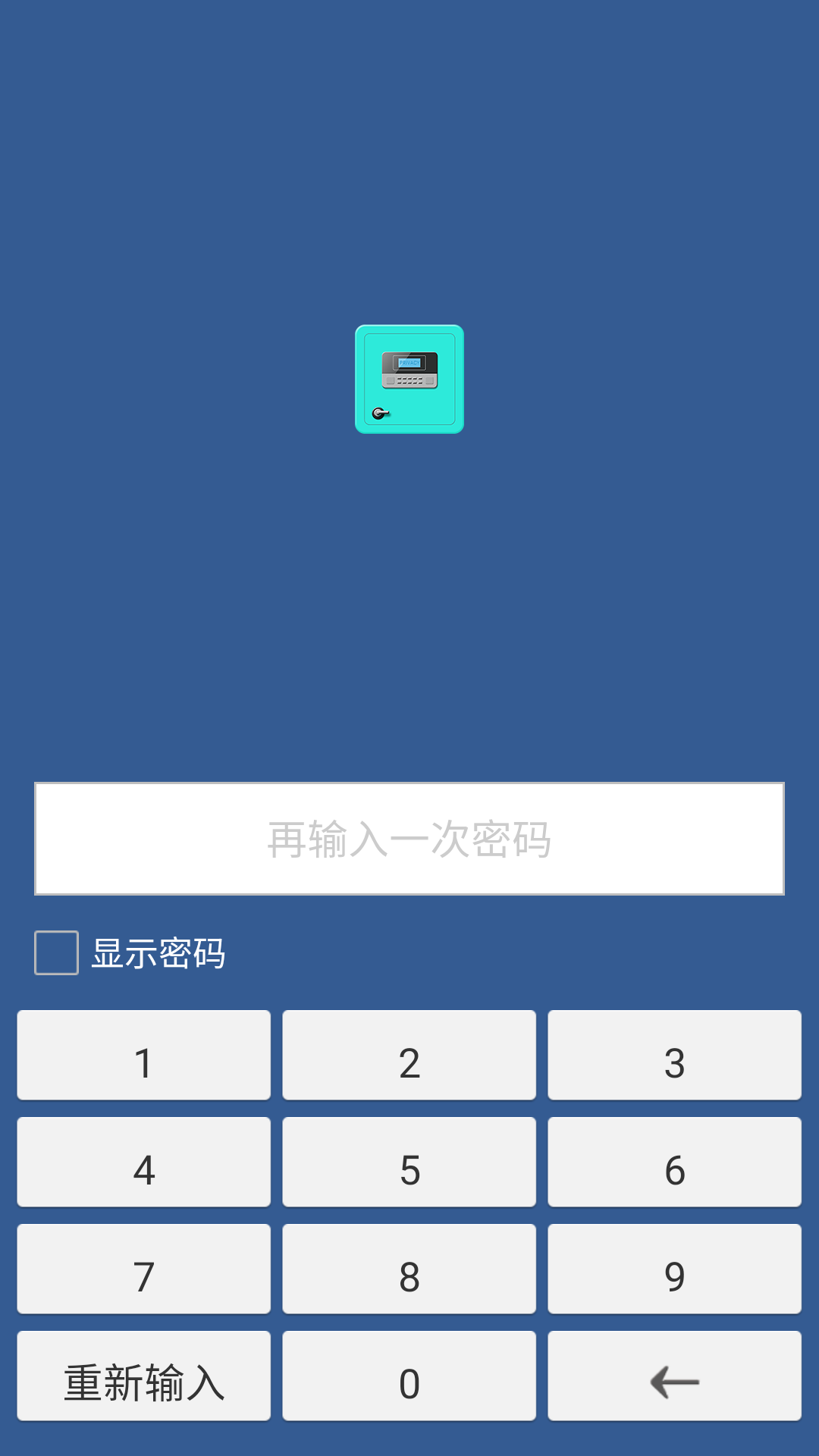Delete last digit with backspace arrow
Screen dimensions: 819x1456
[674, 1376]
